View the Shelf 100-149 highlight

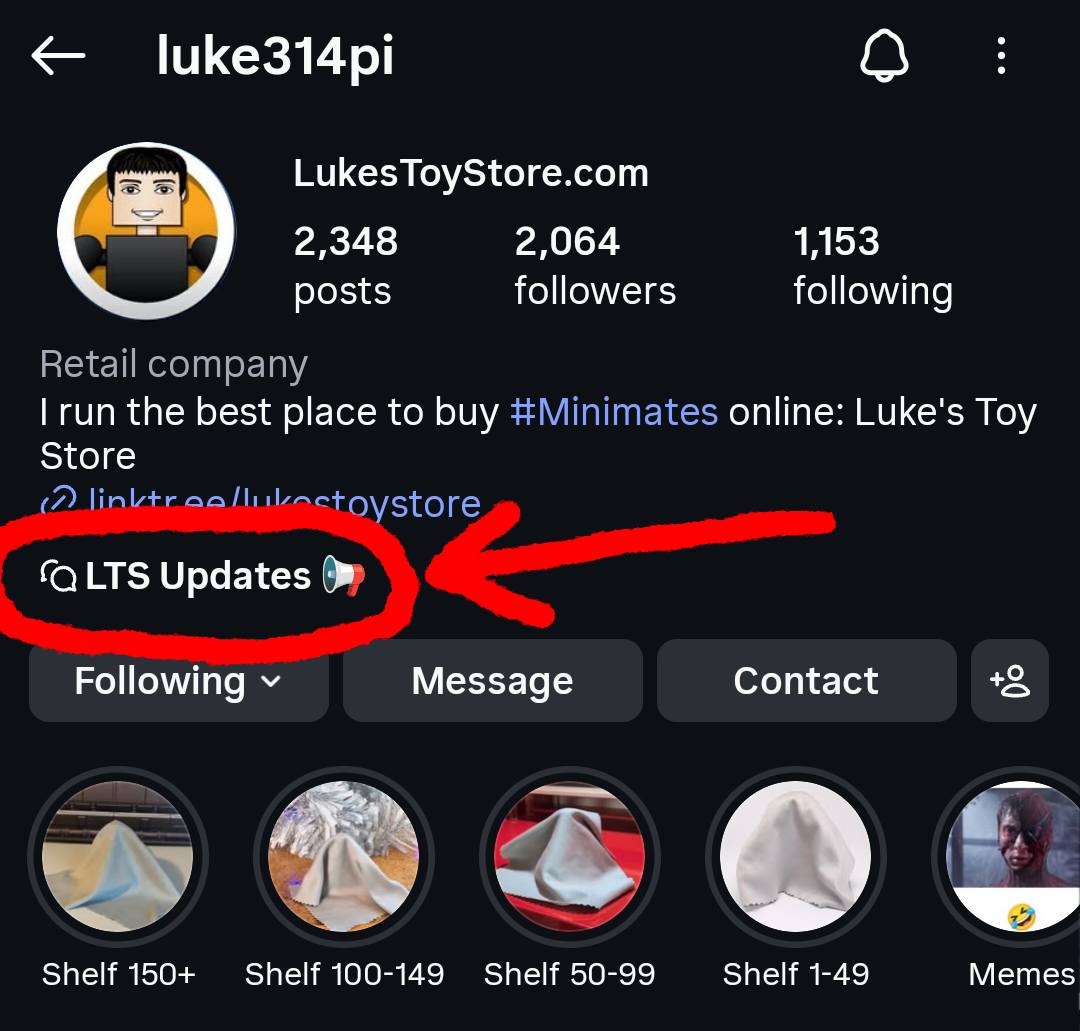344,857
